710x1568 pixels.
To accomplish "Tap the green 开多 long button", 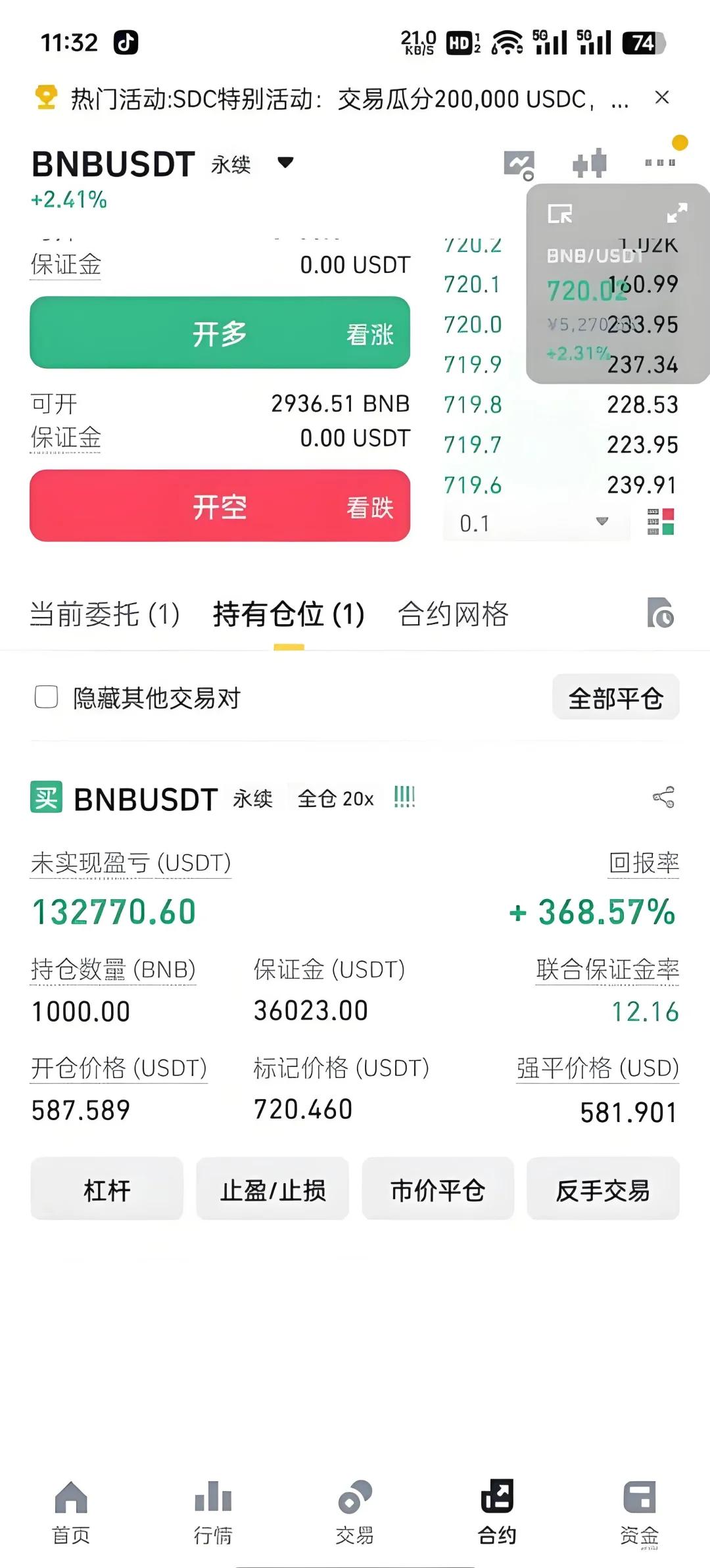I will point(220,333).
